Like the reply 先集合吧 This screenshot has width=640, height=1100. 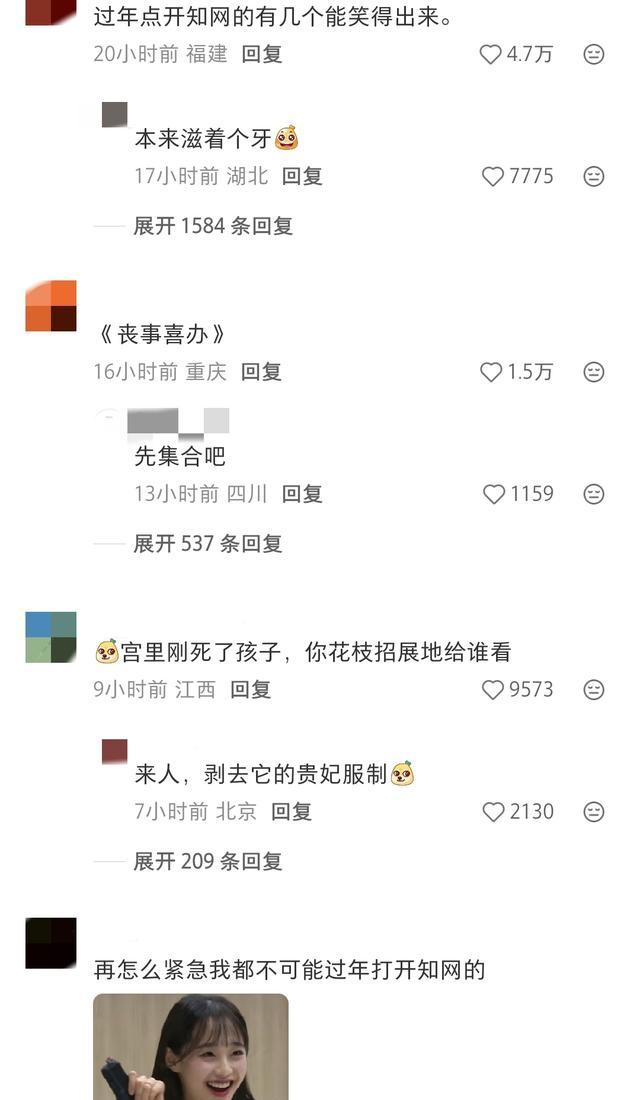[x=494, y=494]
